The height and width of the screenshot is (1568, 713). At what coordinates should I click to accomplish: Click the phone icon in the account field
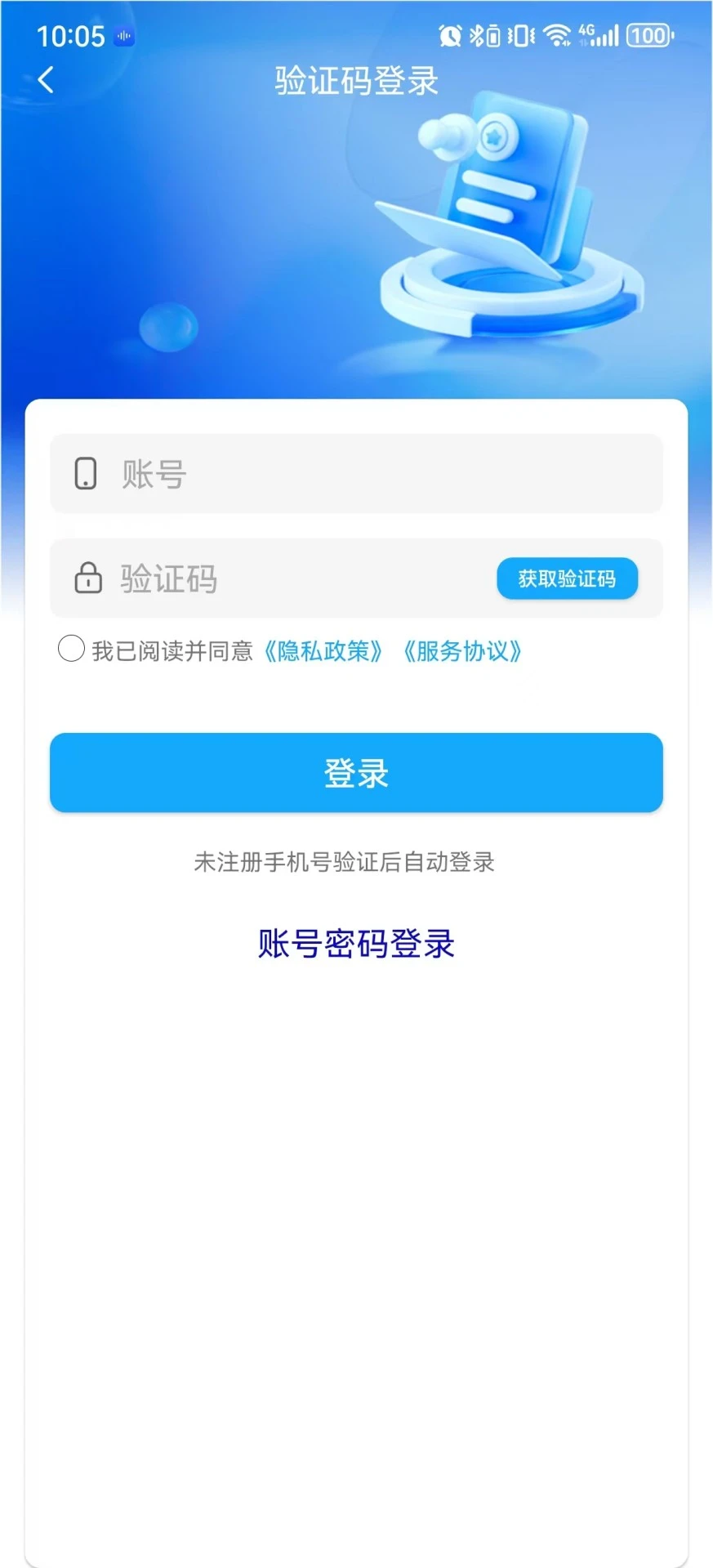click(x=85, y=473)
